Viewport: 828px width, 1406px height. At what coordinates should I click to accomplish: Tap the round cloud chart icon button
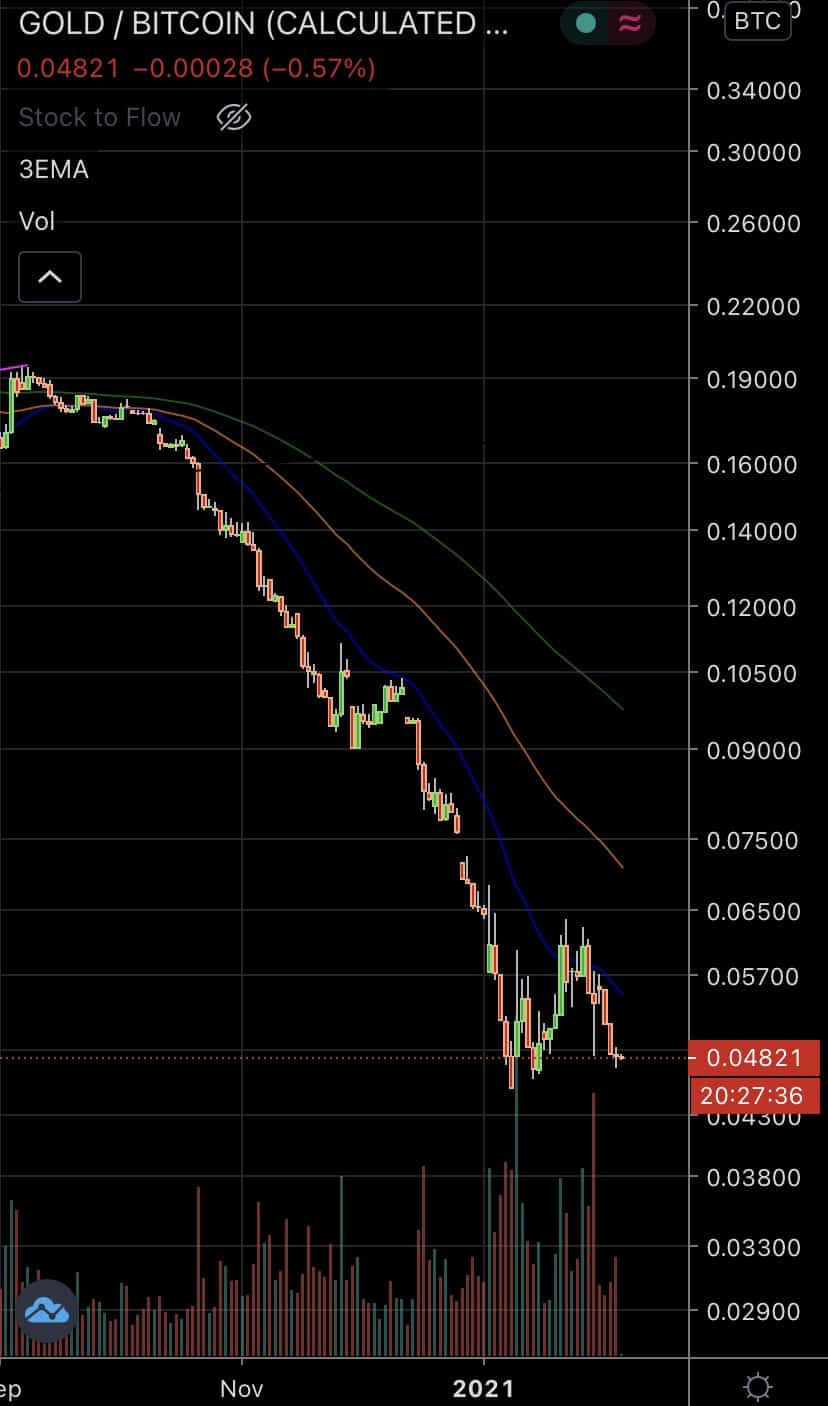47,1310
